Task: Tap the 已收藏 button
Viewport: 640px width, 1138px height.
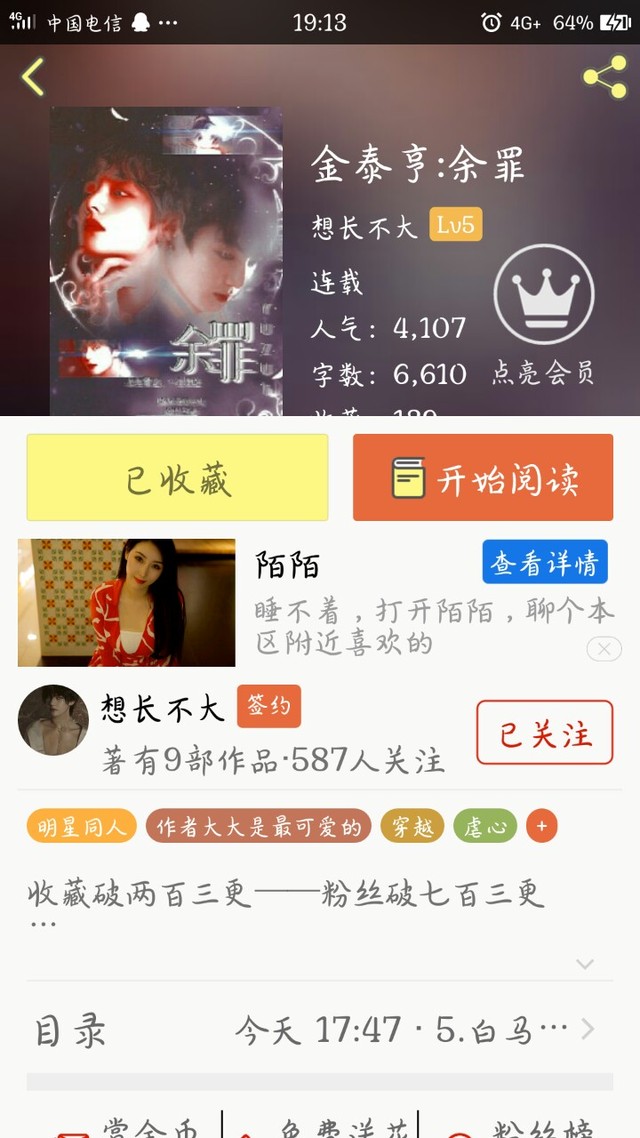Action: tap(177, 478)
